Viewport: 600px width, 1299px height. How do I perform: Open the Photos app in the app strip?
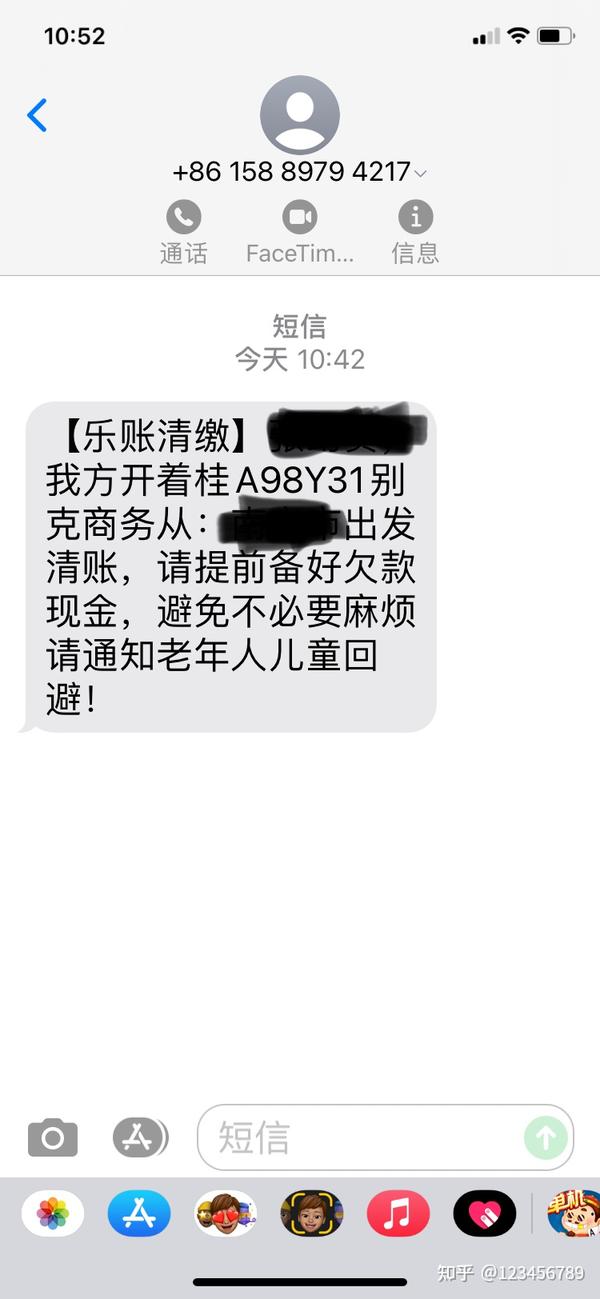[x=53, y=1214]
